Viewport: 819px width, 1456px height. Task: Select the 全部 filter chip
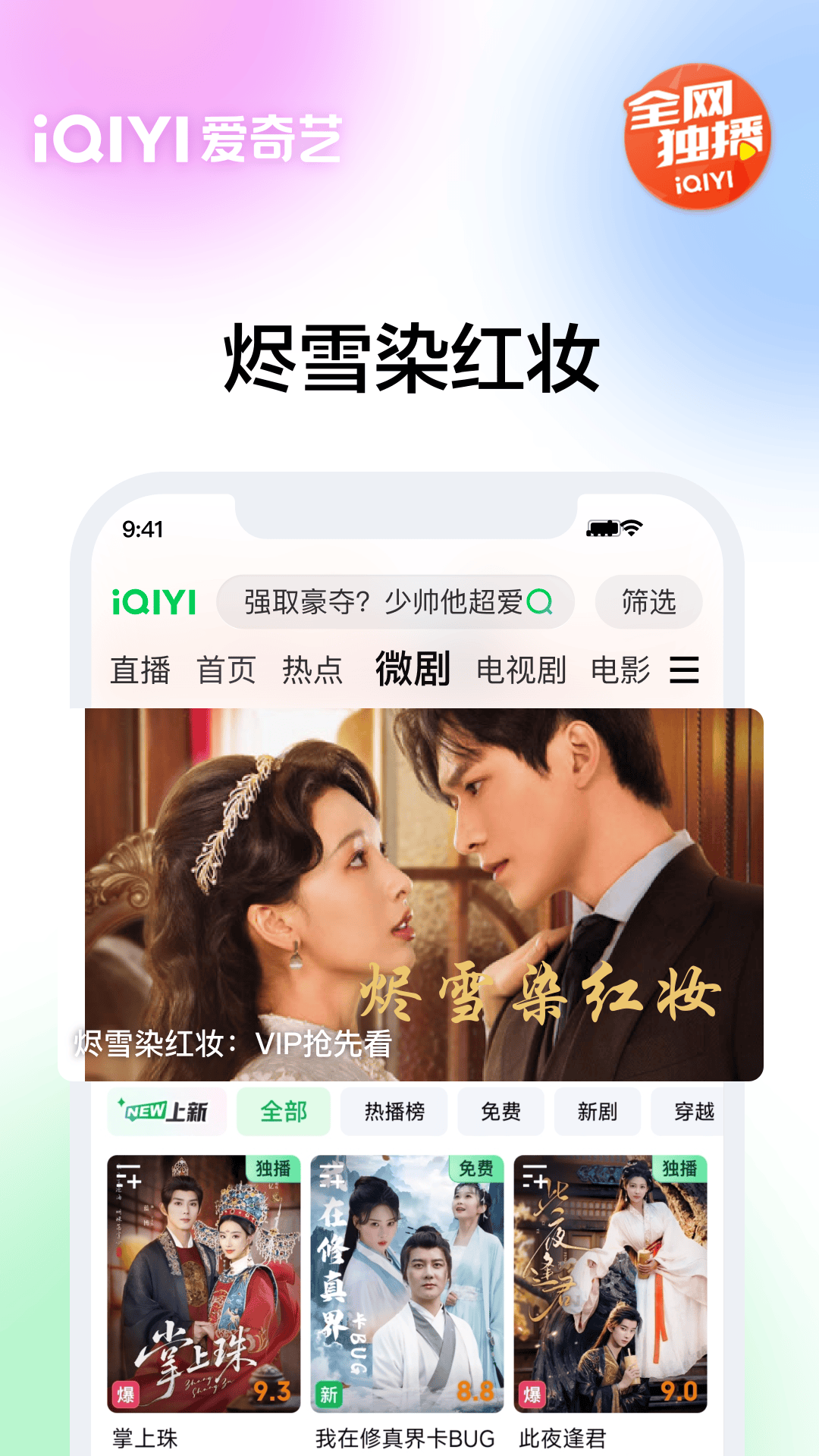coord(284,1111)
